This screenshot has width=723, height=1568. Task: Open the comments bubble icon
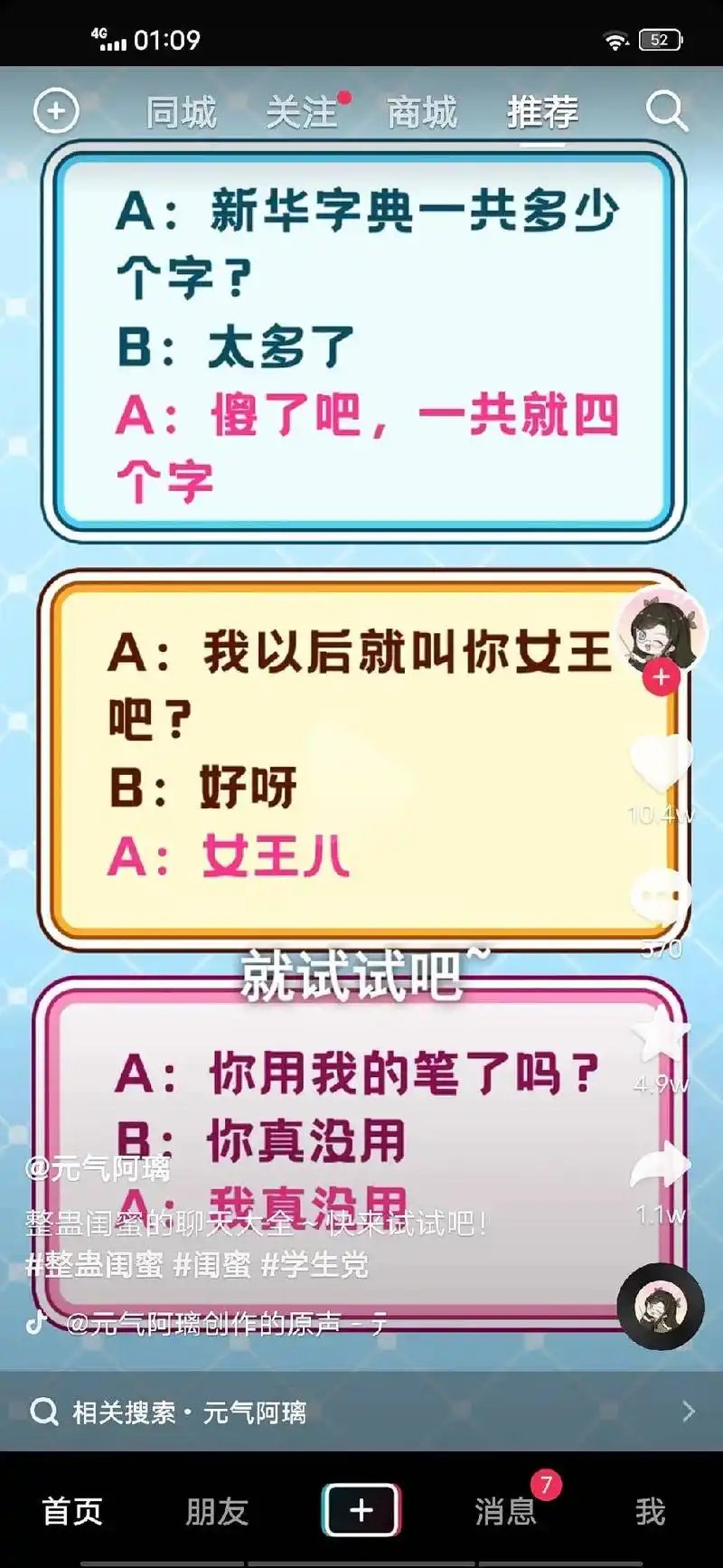click(x=661, y=898)
